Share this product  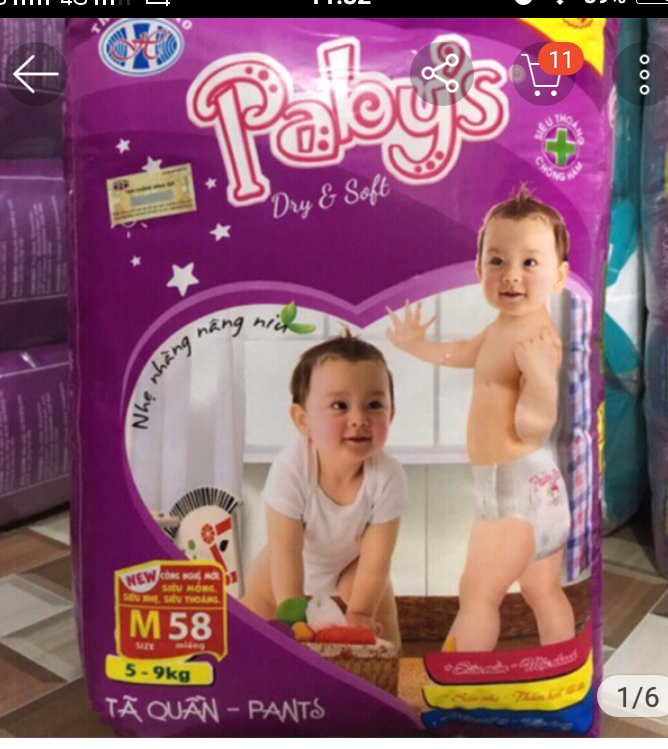point(440,74)
